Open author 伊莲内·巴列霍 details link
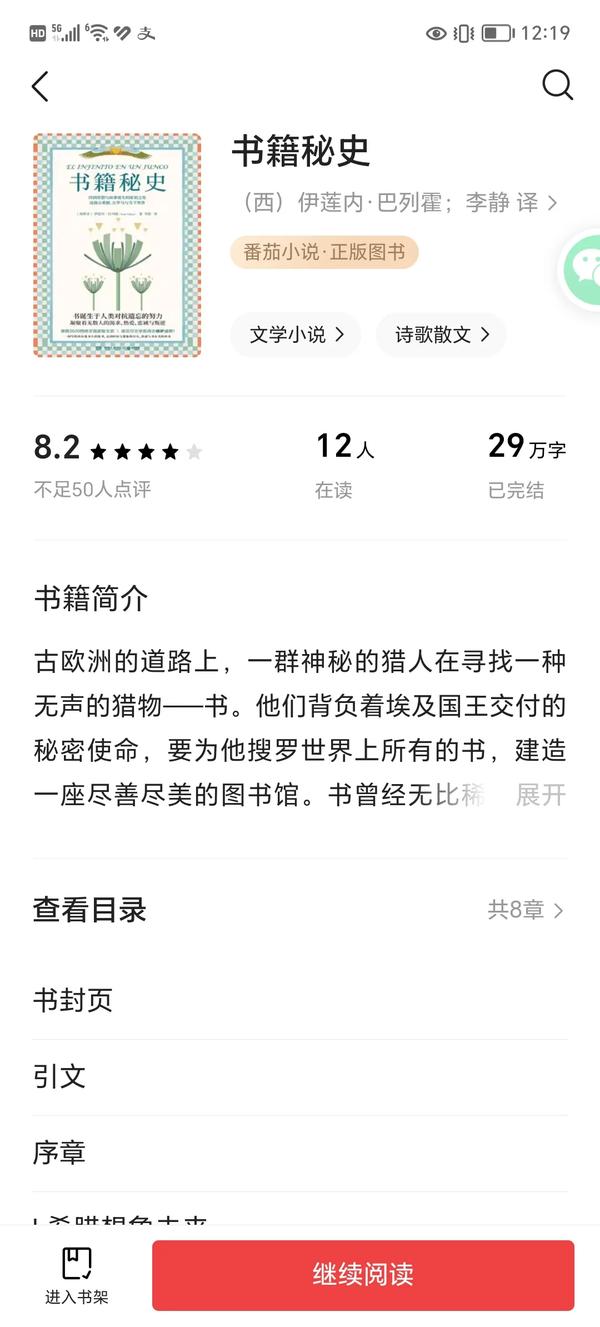Viewport: 600px width, 1327px height. (400, 202)
